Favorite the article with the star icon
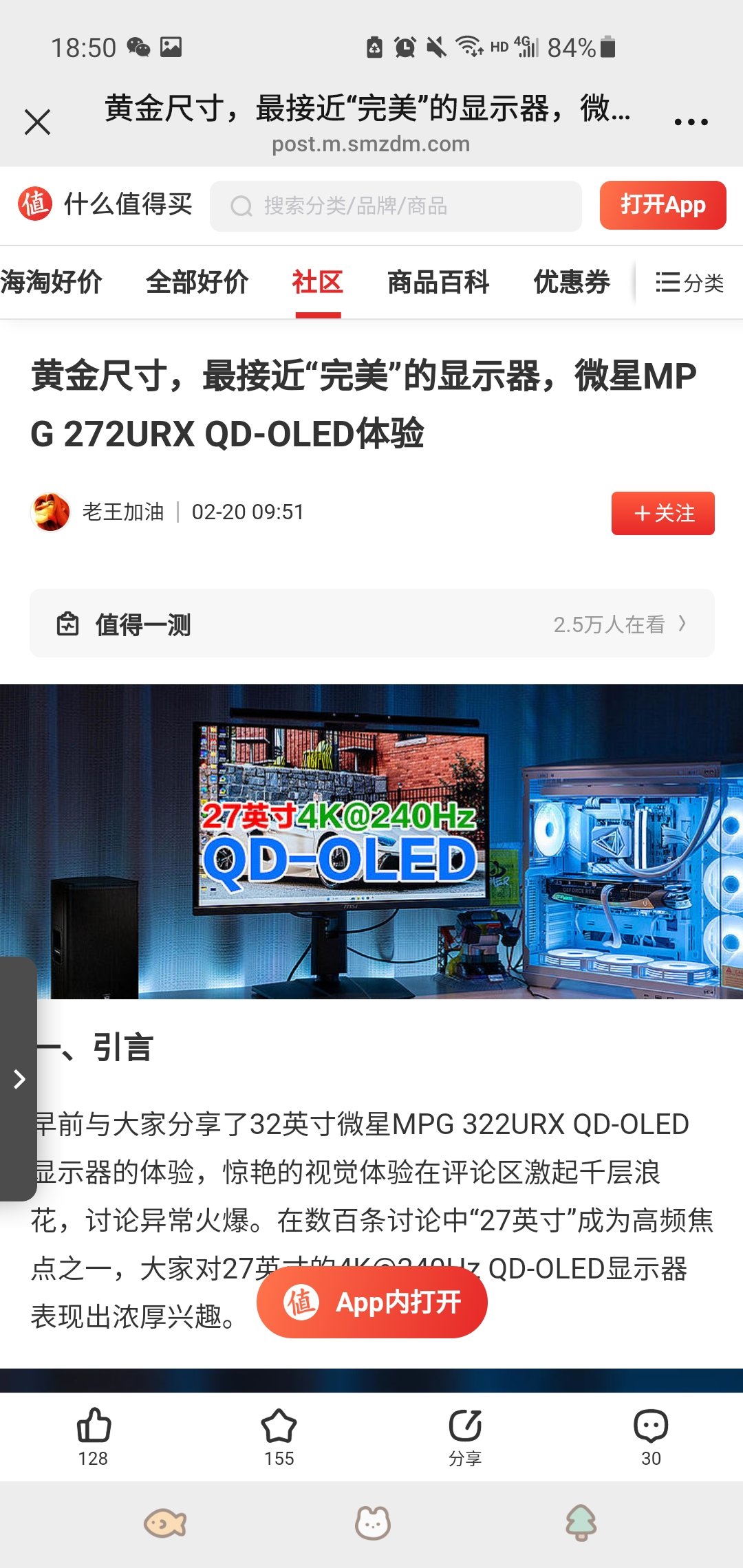This screenshot has width=743, height=1568. pos(279,1436)
